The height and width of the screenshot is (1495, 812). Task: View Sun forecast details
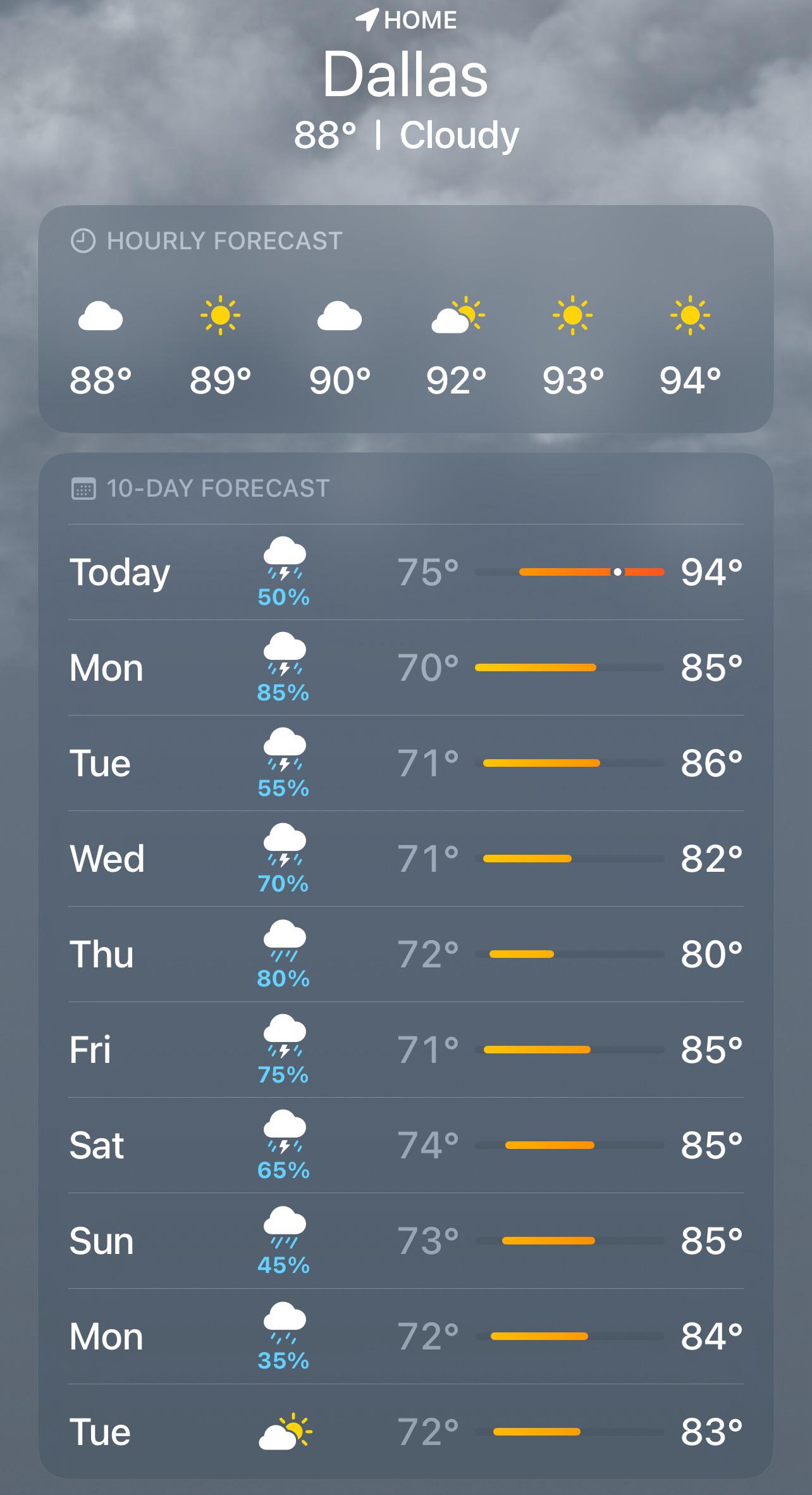(x=406, y=1241)
